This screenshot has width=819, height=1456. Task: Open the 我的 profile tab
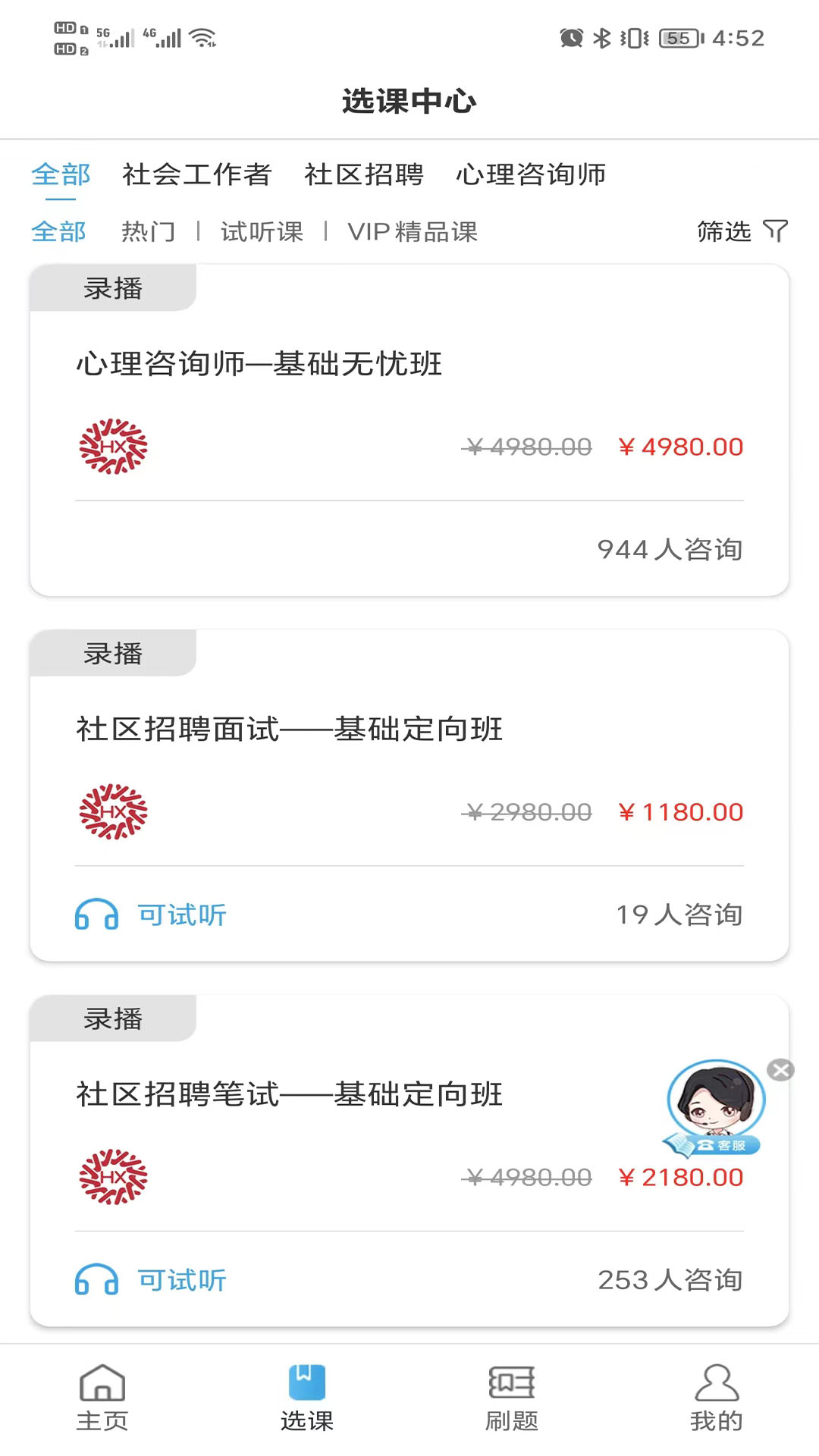[716, 1398]
